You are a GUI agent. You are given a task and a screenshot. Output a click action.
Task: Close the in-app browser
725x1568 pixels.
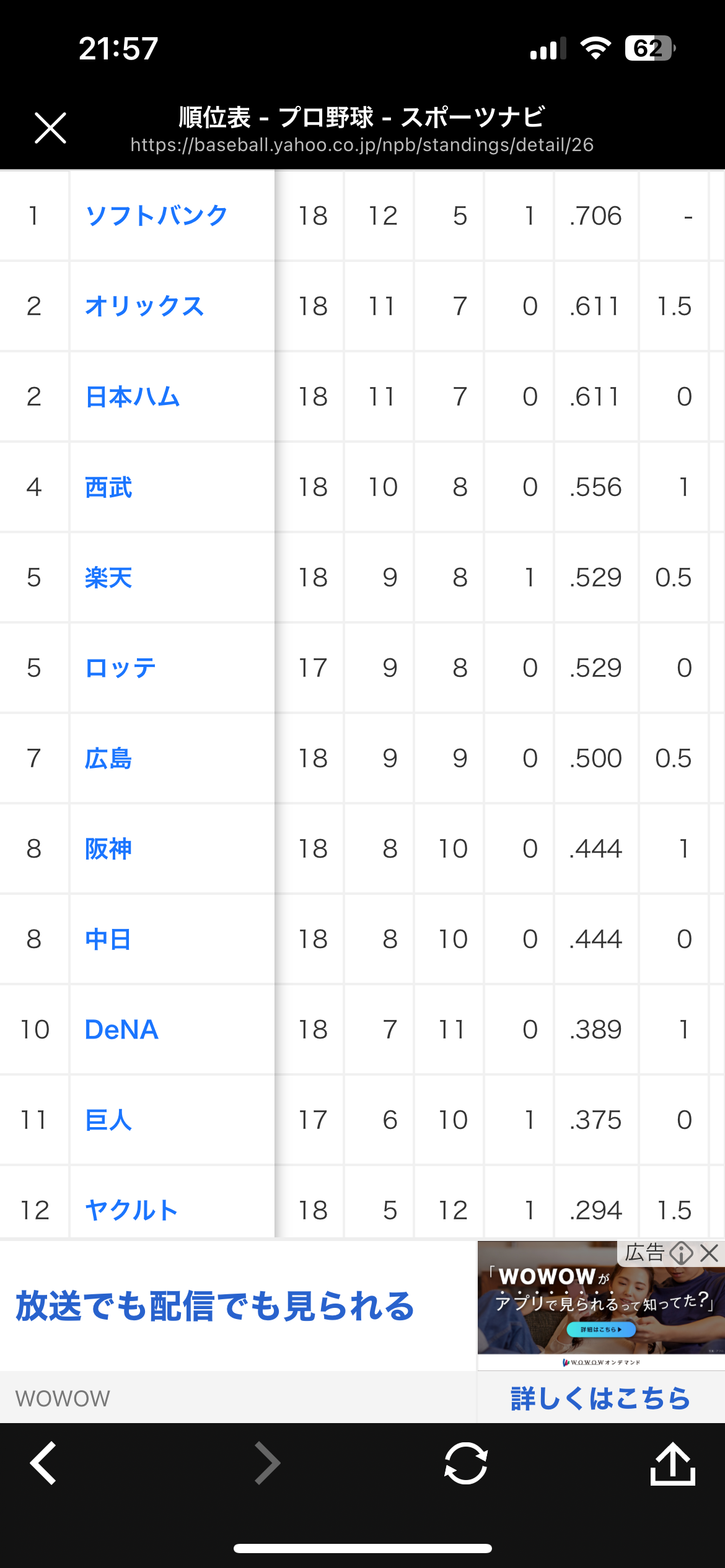pyautogui.click(x=50, y=128)
